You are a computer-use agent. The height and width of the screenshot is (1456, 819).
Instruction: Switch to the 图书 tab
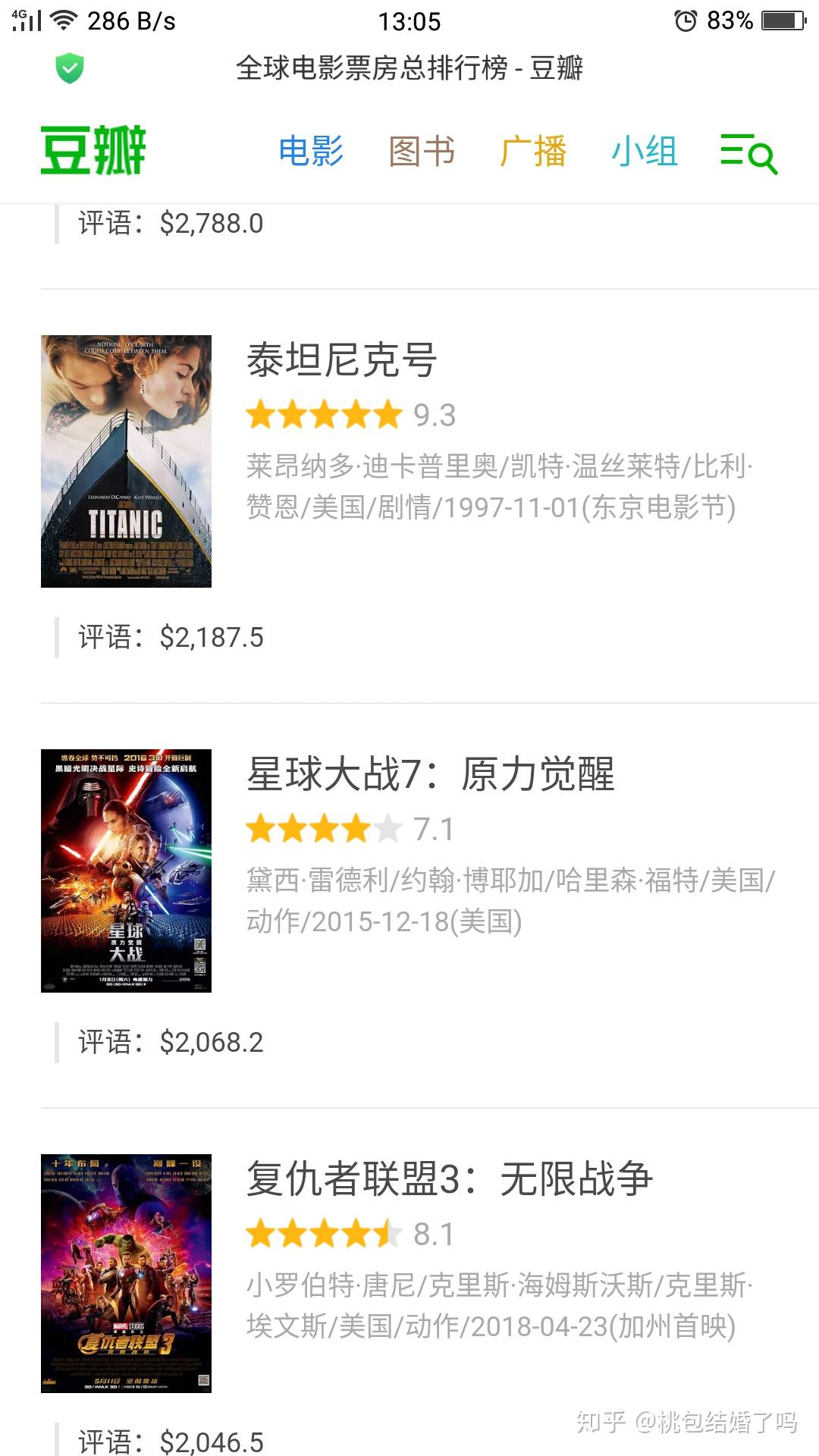pyautogui.click(x=422, y=152)
